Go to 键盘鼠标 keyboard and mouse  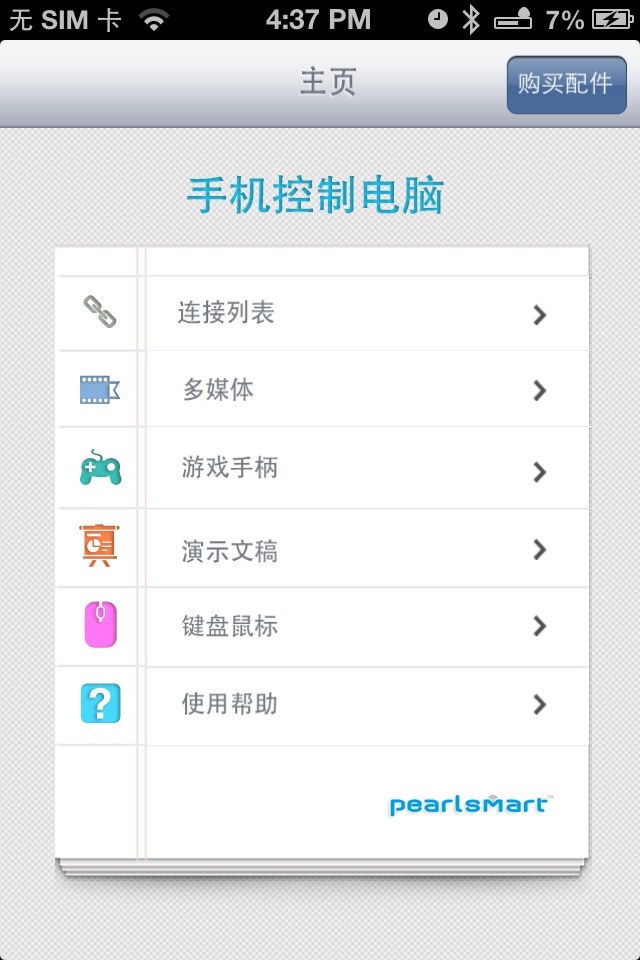[x=322, y=627]
